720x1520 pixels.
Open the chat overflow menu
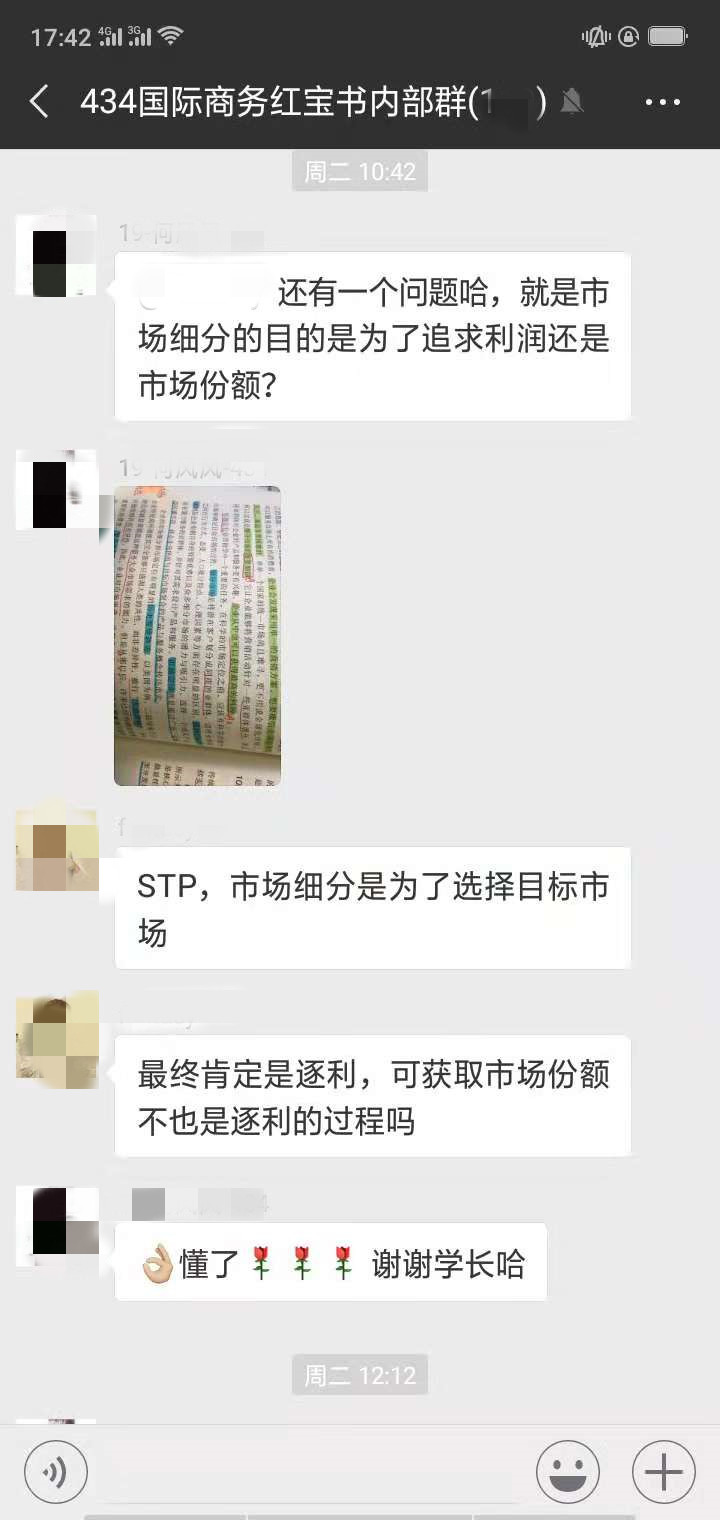662,102
